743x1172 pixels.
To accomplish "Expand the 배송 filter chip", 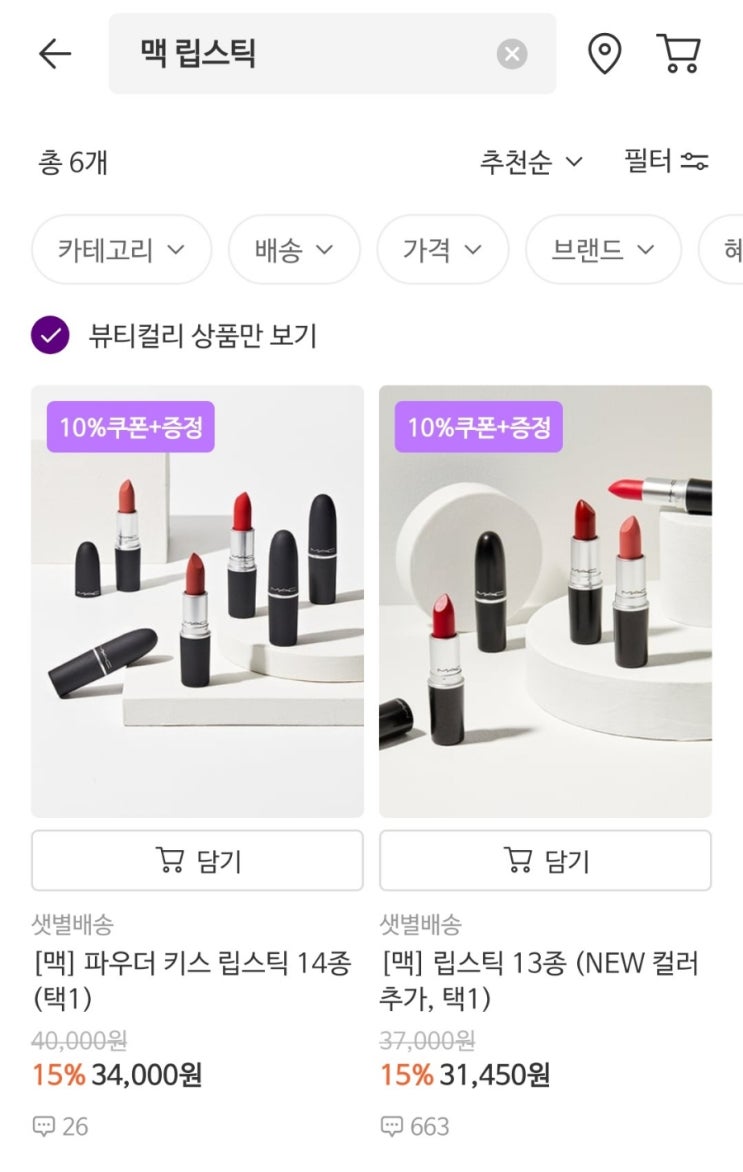I will [x=293, y=250].
